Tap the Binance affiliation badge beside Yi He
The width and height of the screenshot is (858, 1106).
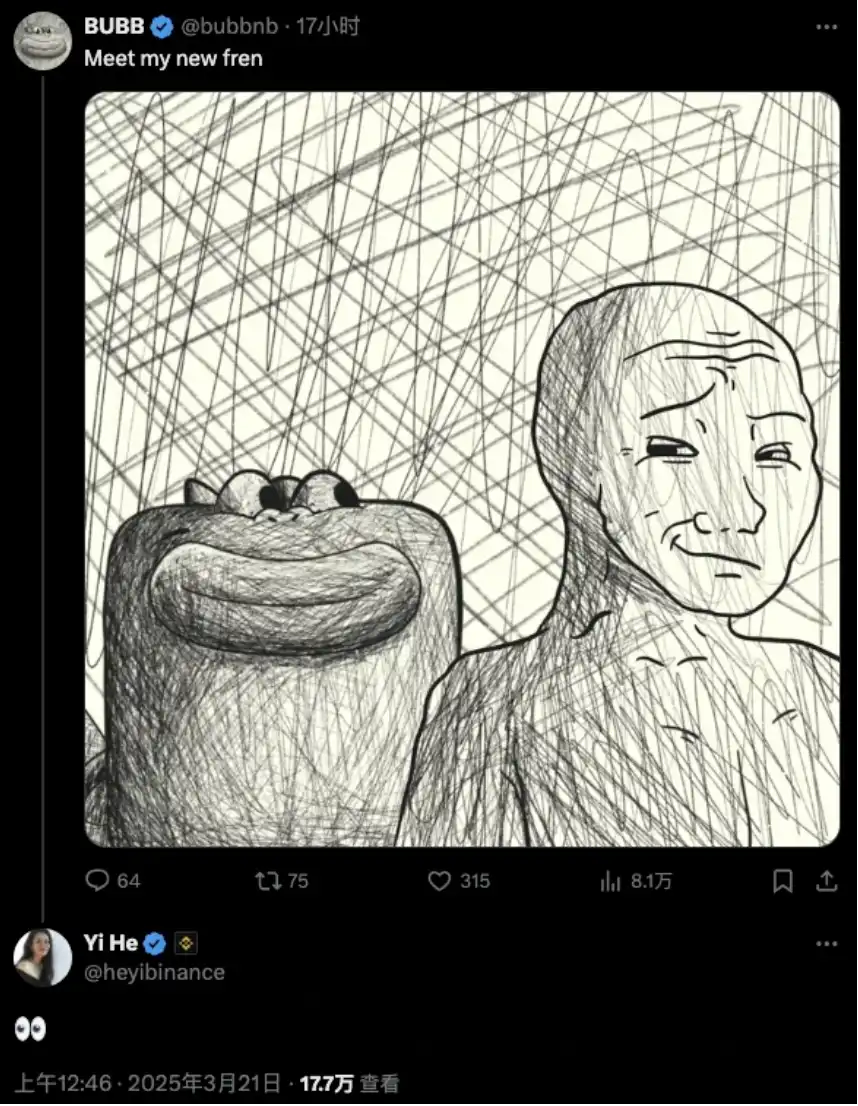click(187, 943)
